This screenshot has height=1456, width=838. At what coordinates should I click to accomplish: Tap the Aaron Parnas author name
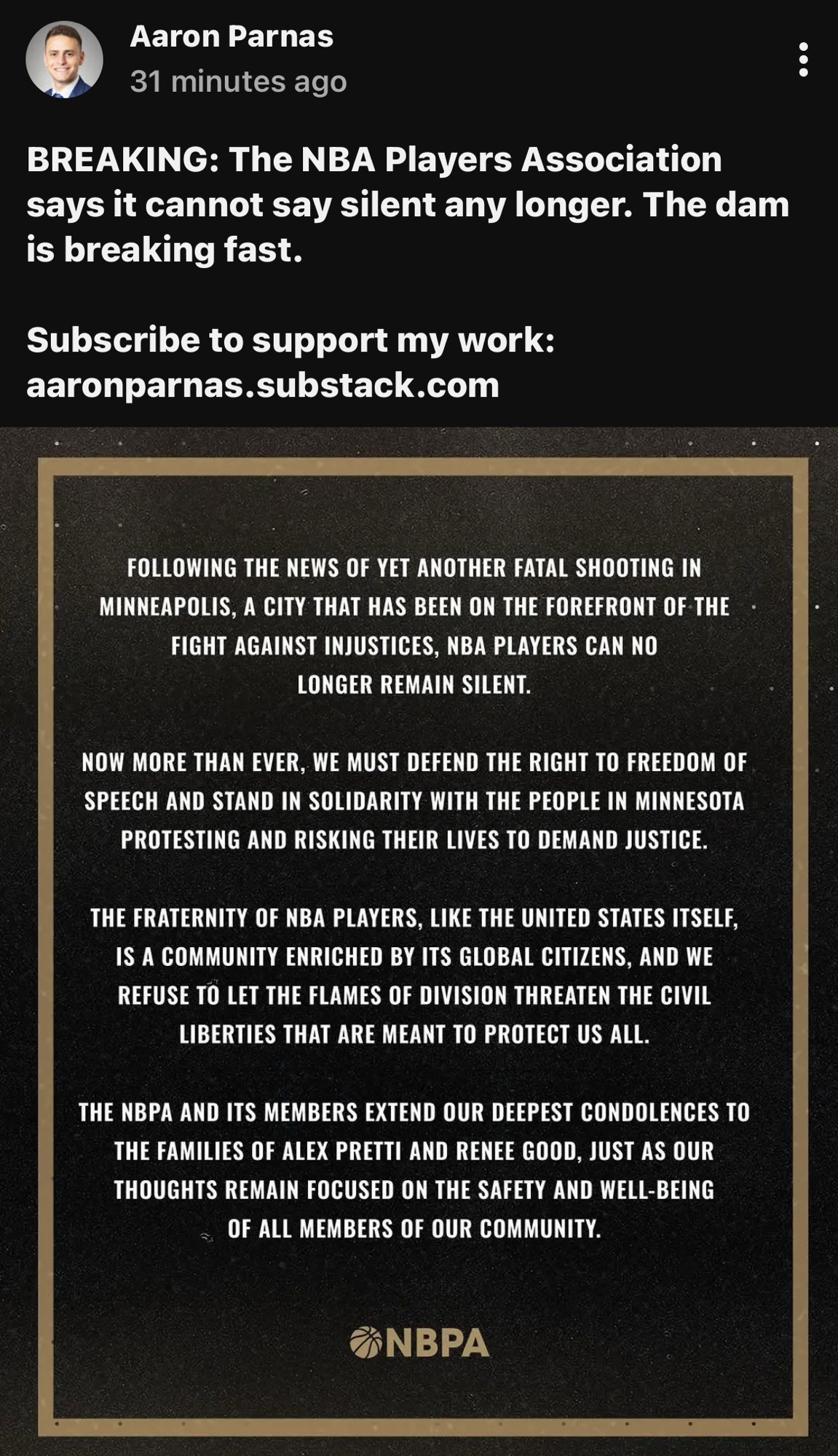(x=232, y=36)
